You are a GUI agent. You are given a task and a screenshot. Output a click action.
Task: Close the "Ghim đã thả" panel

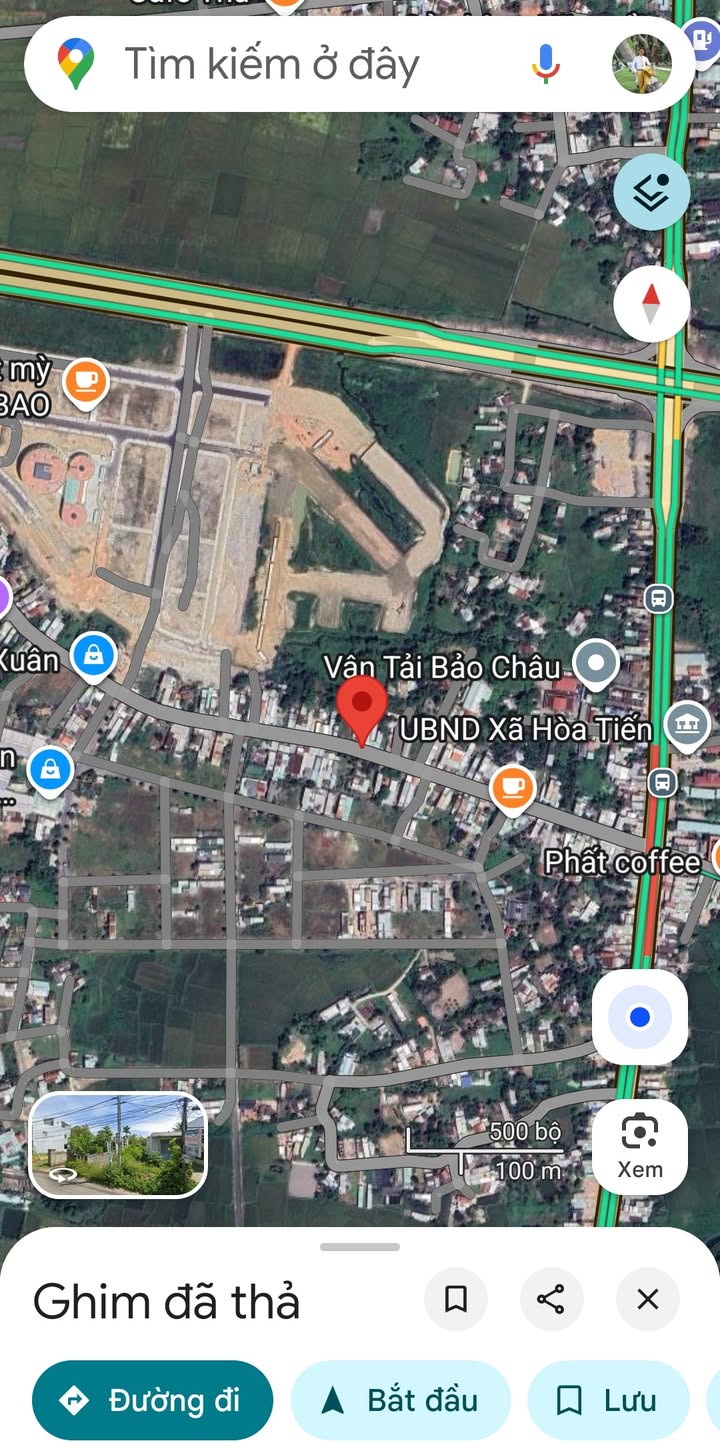pyautogui.click(x=648, y=1300)
